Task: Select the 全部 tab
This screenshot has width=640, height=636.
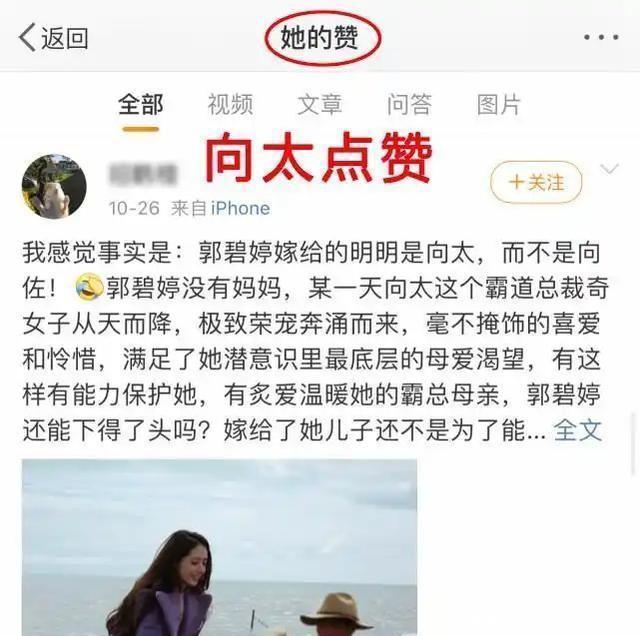Action: 140,104
